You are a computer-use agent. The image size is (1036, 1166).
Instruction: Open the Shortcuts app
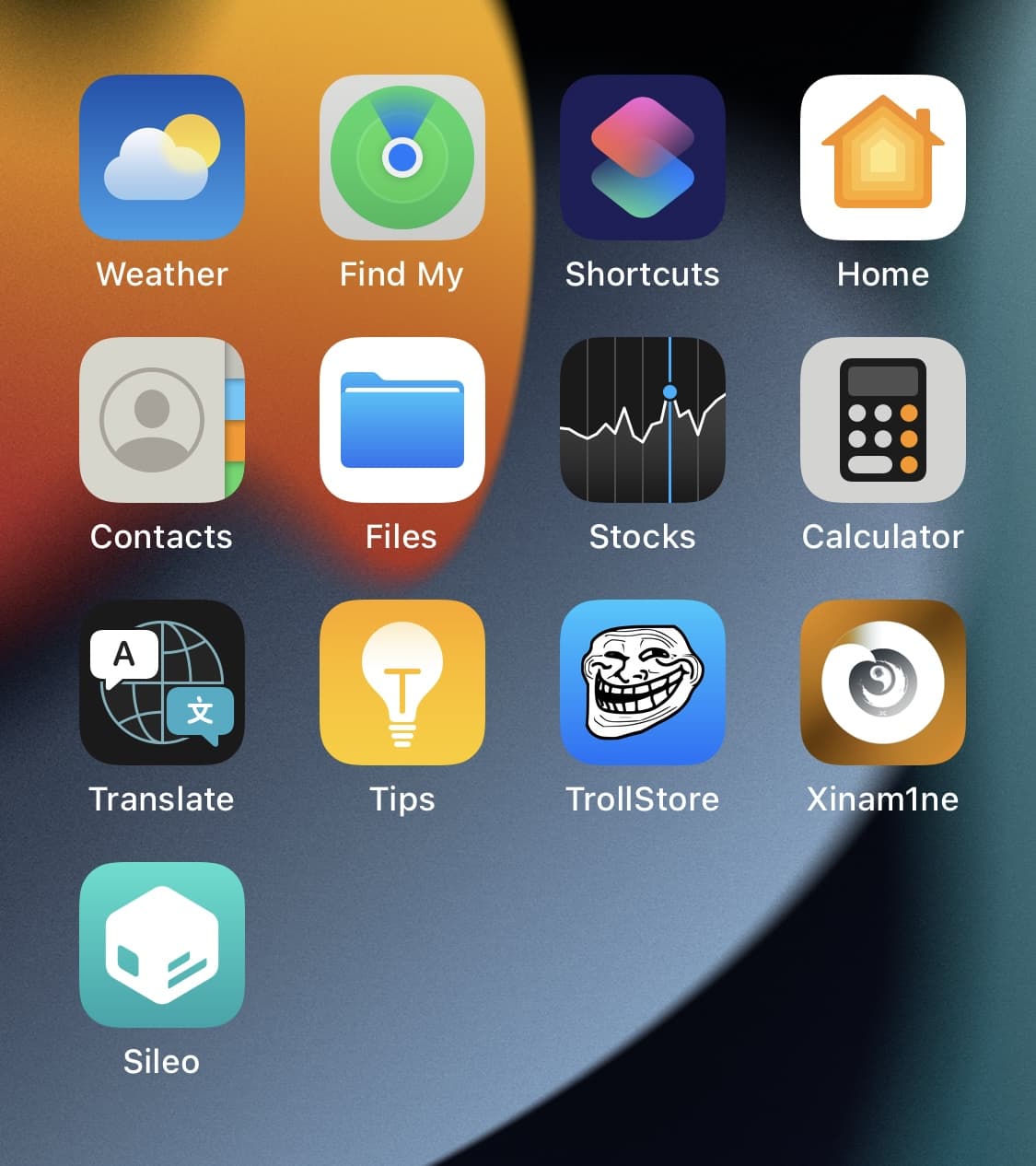click(x=643, y=157)
